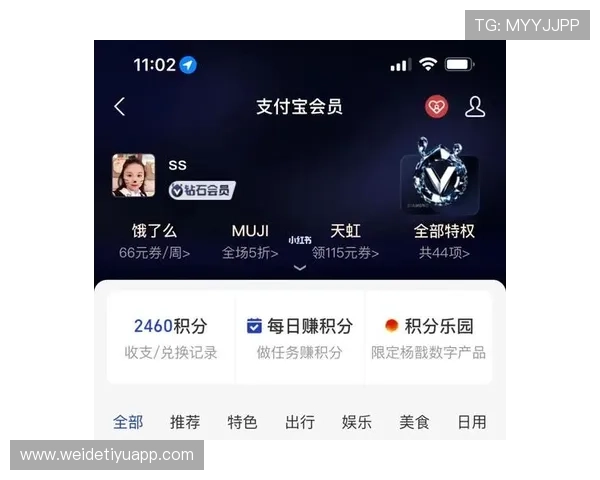
Task: Open the red heart icon in the header
Action: click(436, 107)
